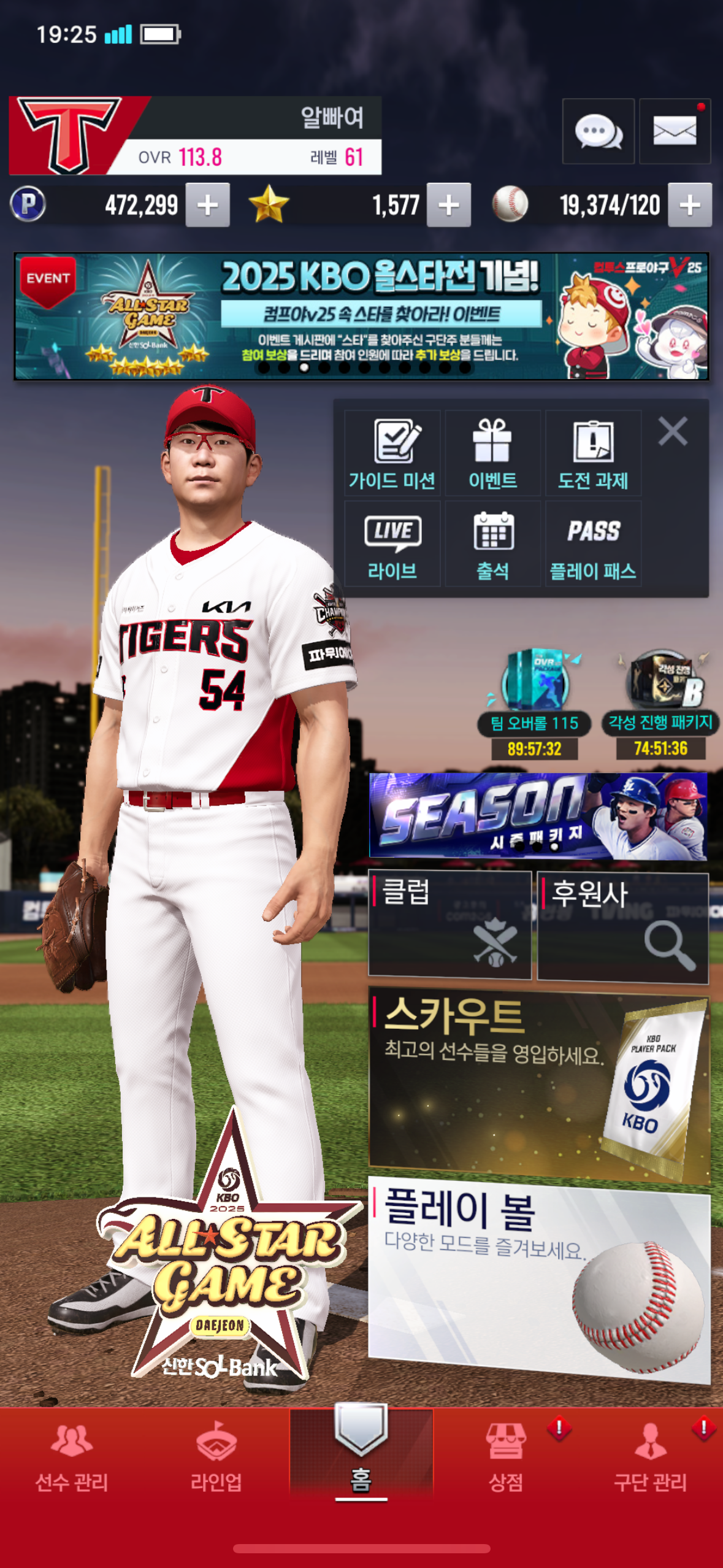Open the 스카우트 scout card
Viewport: 723px width, 1568px height.
pos(539,1083)
